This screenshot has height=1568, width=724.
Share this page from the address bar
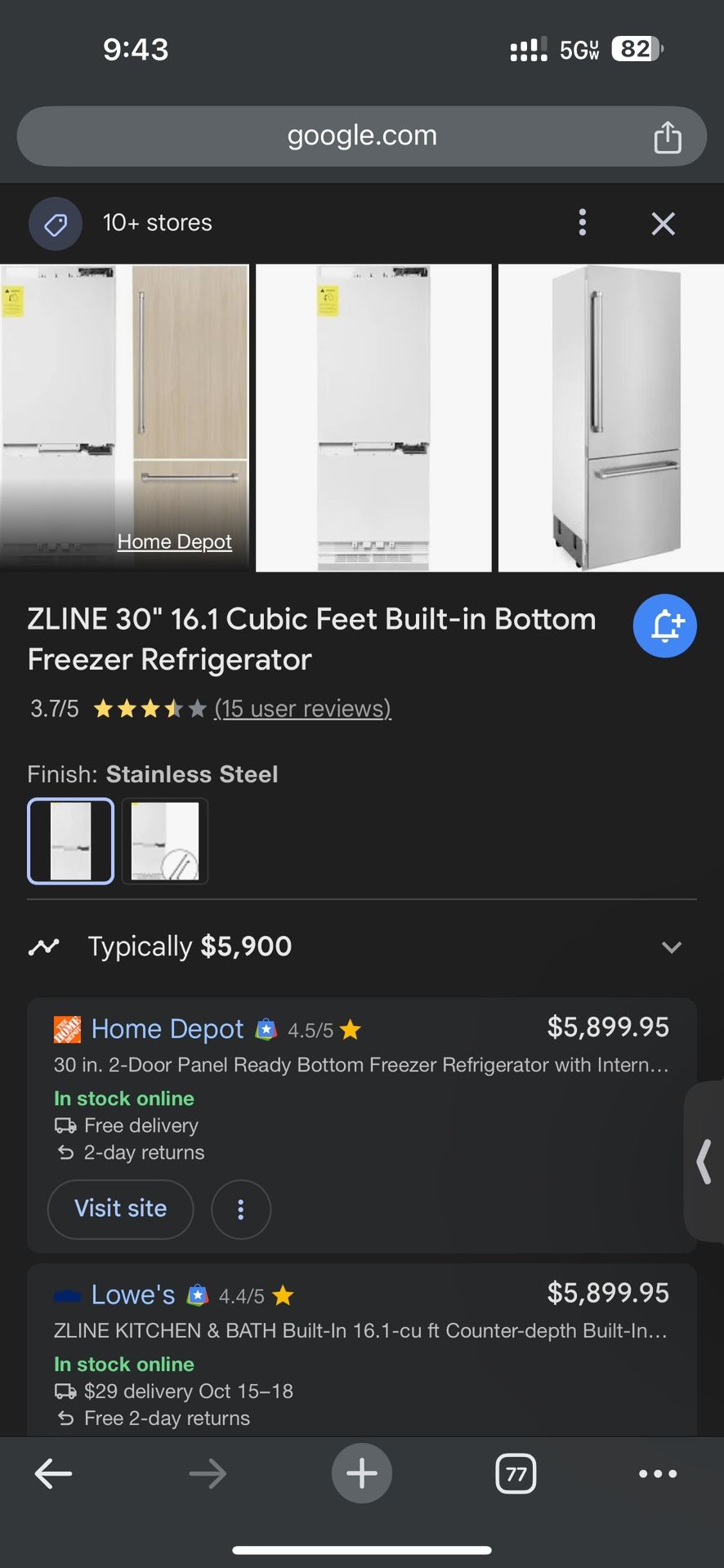click(667, 136)
